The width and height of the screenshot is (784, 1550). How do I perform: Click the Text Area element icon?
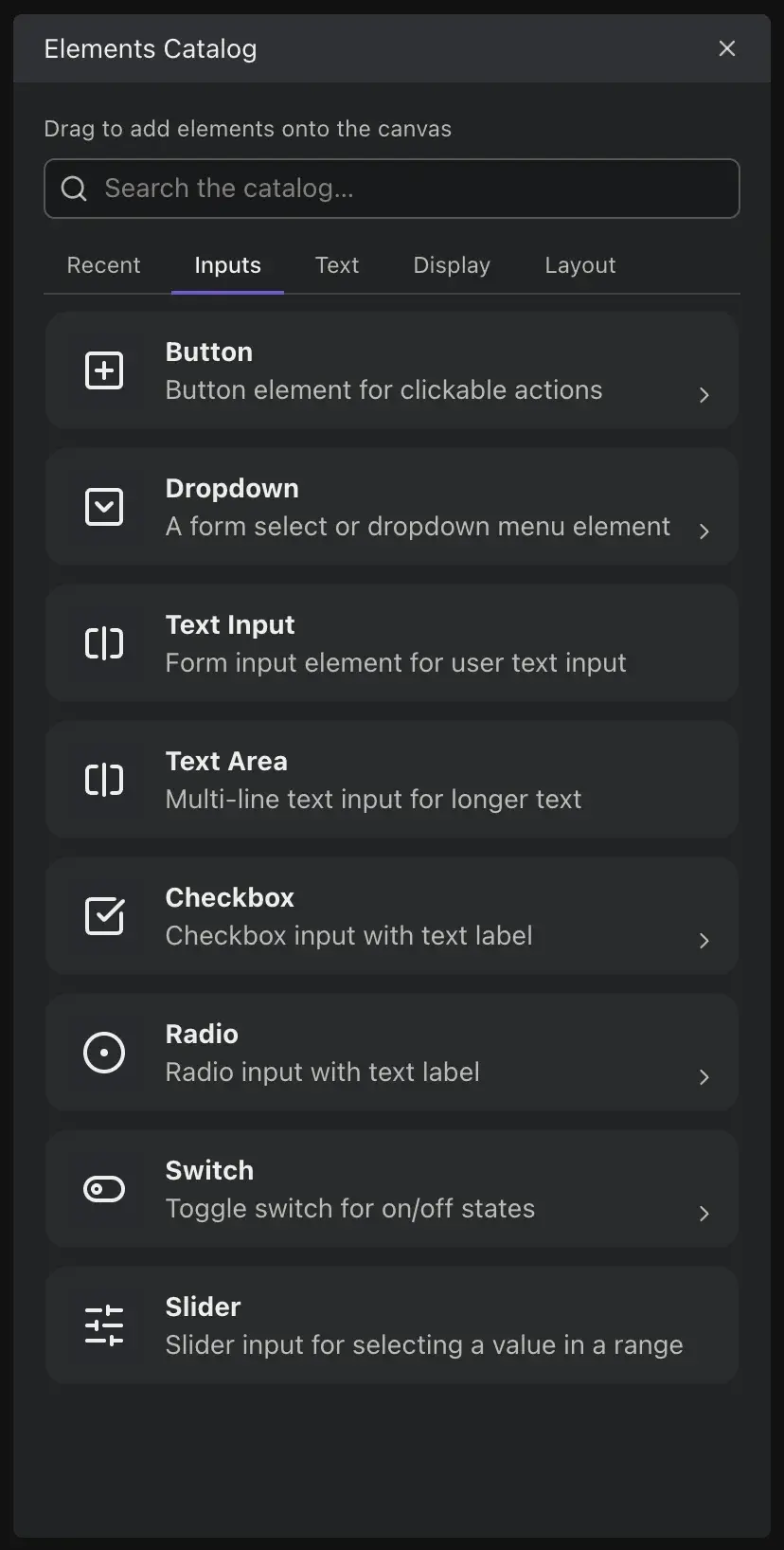[104, 780]
